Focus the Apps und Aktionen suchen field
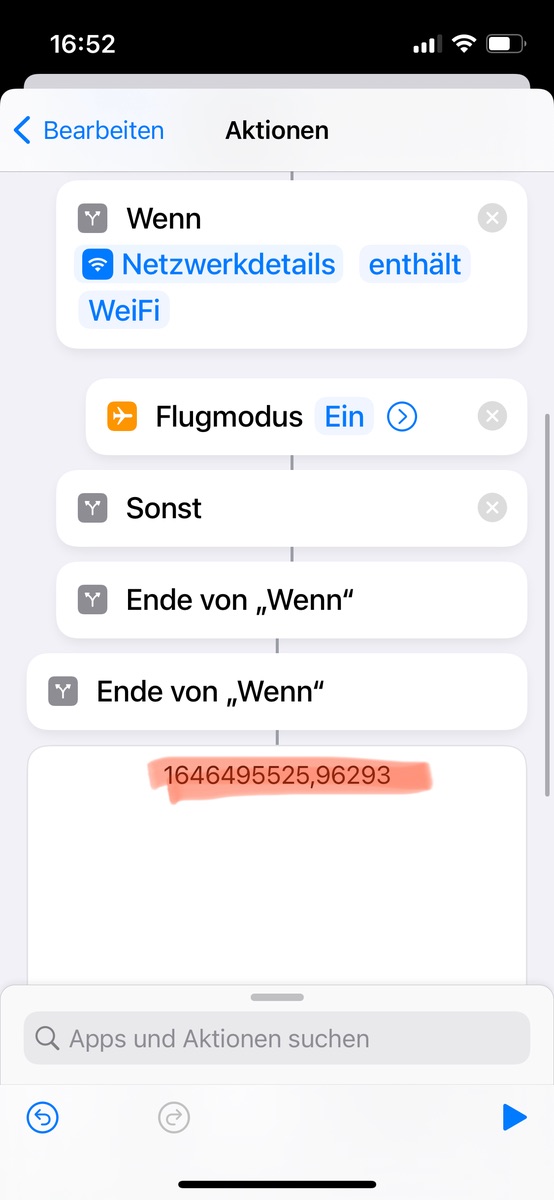The image size is (554, 1200). pos(277,1038)
